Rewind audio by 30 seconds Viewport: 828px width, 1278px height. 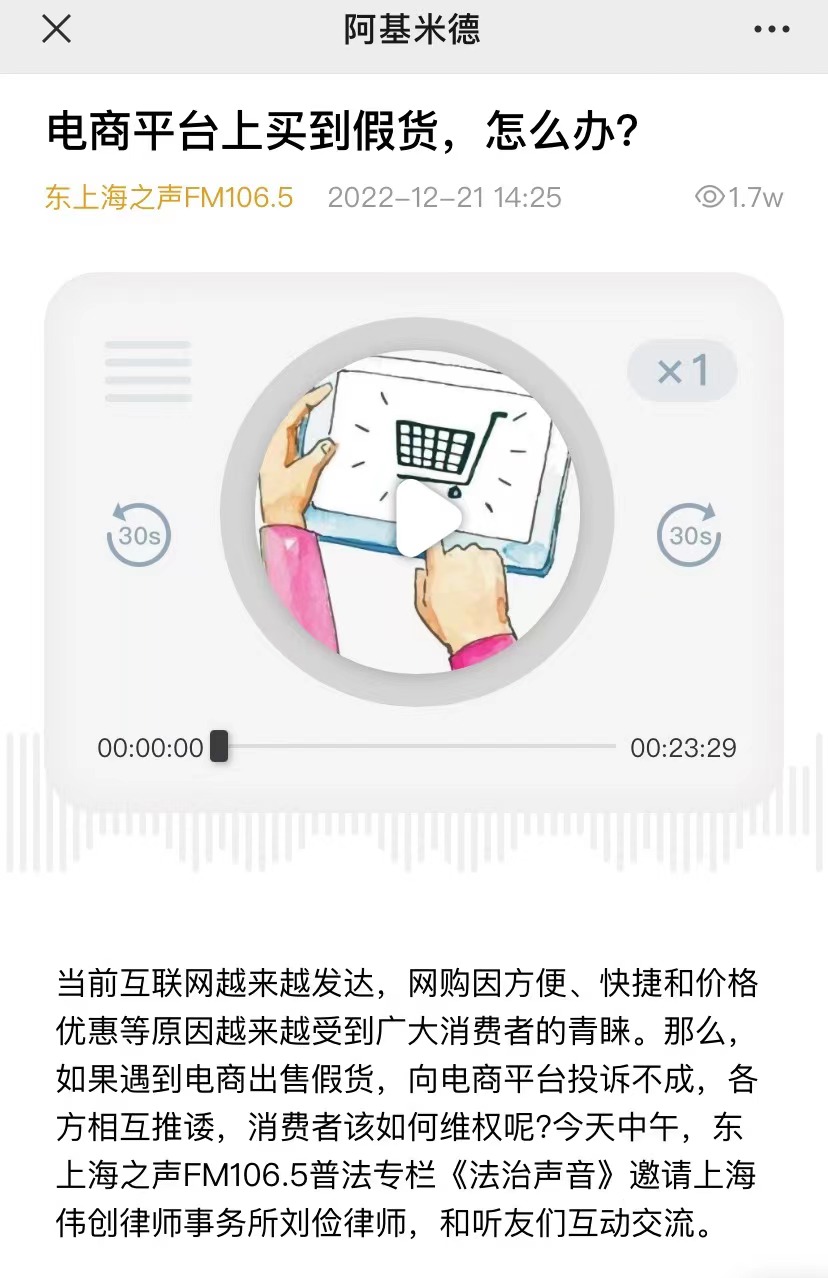pos(139,535)
